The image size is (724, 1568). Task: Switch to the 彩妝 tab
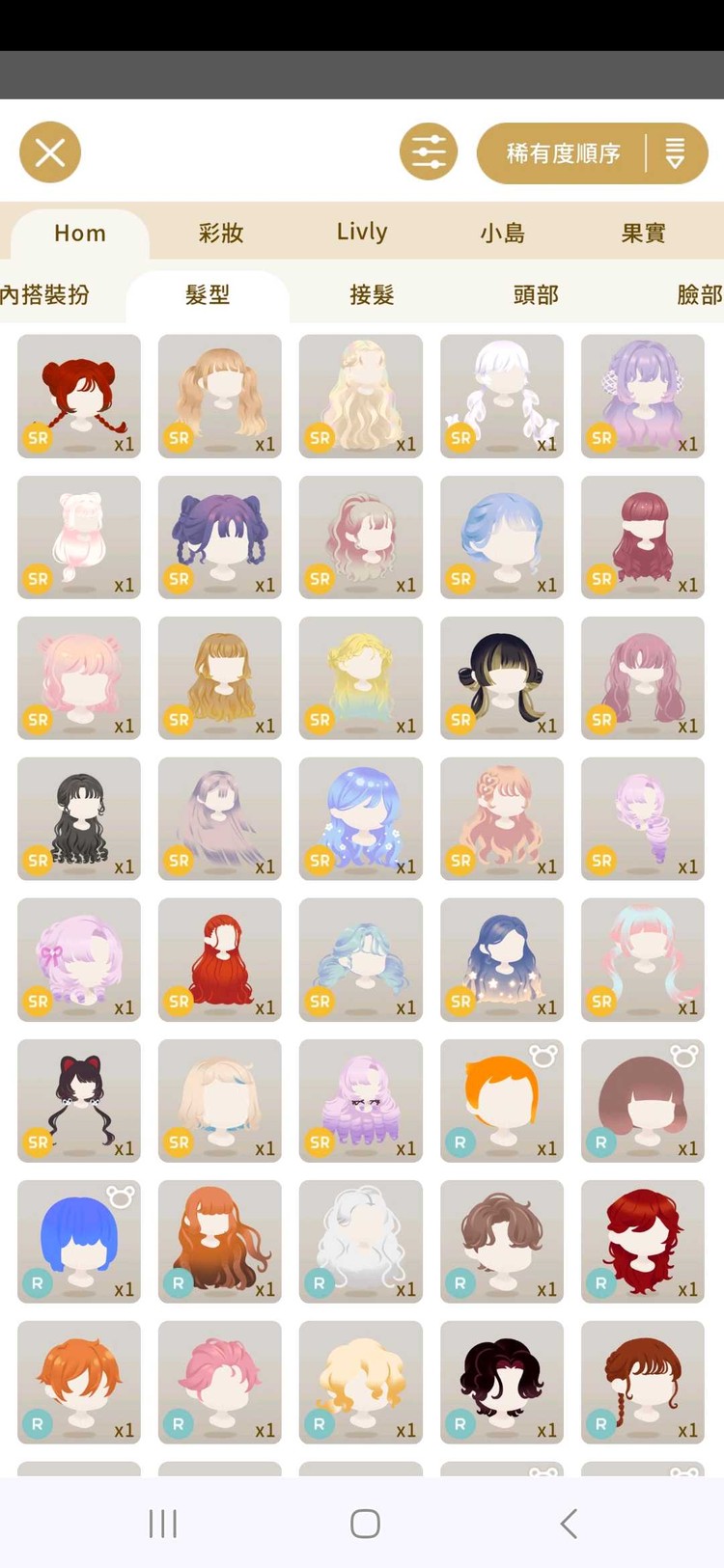[221, 233]
